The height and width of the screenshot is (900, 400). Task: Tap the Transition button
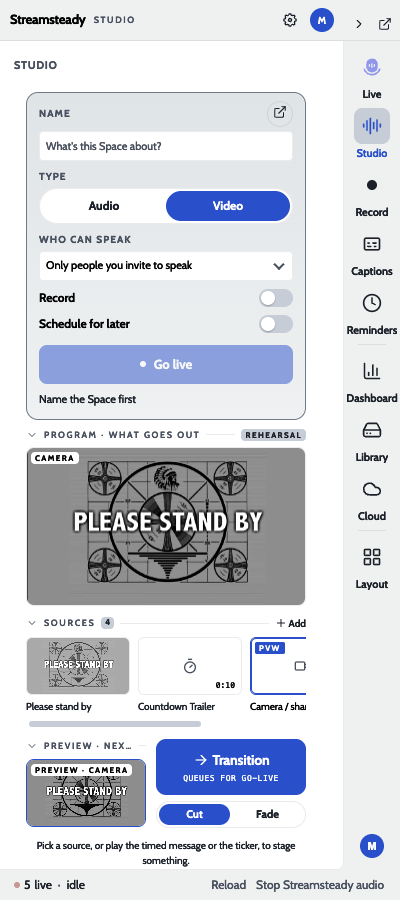[231, 767]
